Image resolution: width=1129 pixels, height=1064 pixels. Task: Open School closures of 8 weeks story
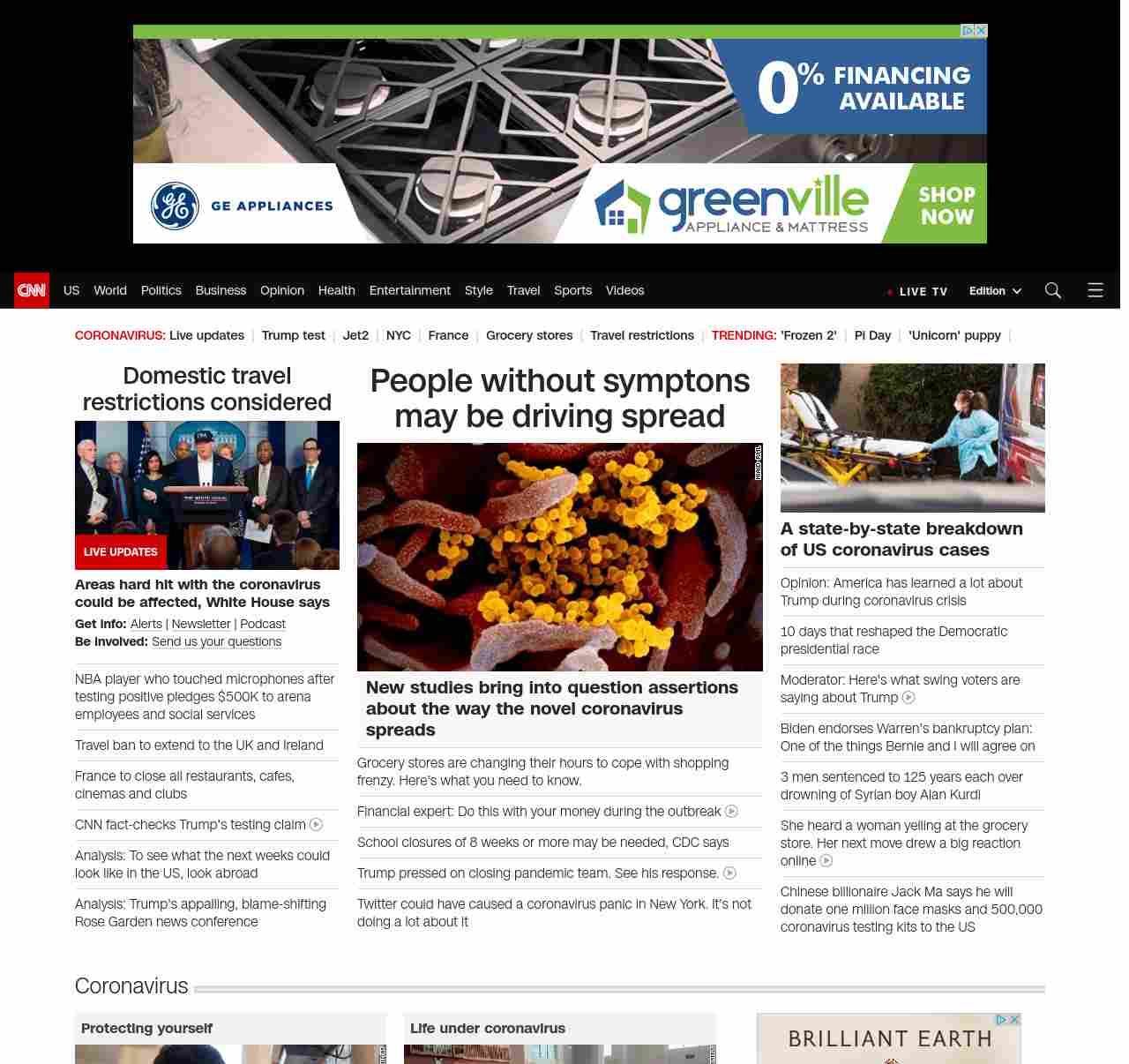coord(542,843)
